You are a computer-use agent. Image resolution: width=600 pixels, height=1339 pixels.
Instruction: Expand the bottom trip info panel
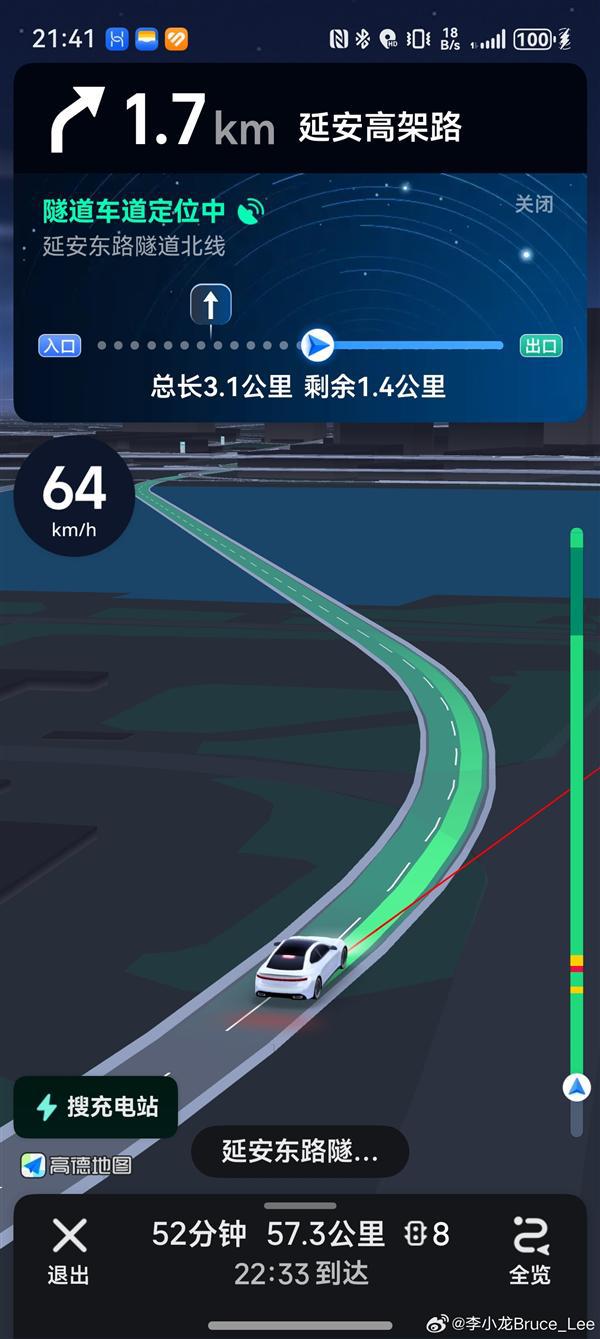click(300, 1208)
